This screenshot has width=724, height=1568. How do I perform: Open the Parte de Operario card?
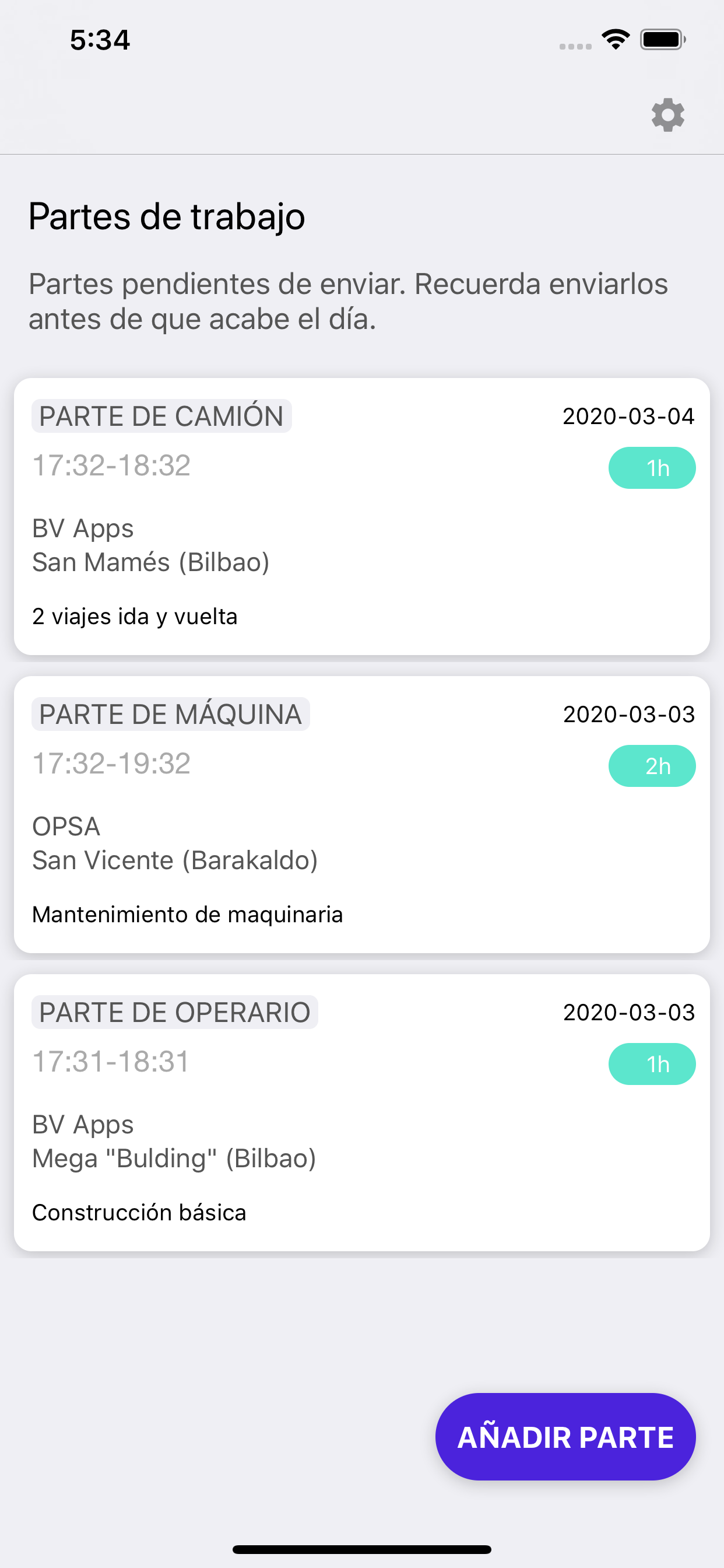tap(362, 1112)
